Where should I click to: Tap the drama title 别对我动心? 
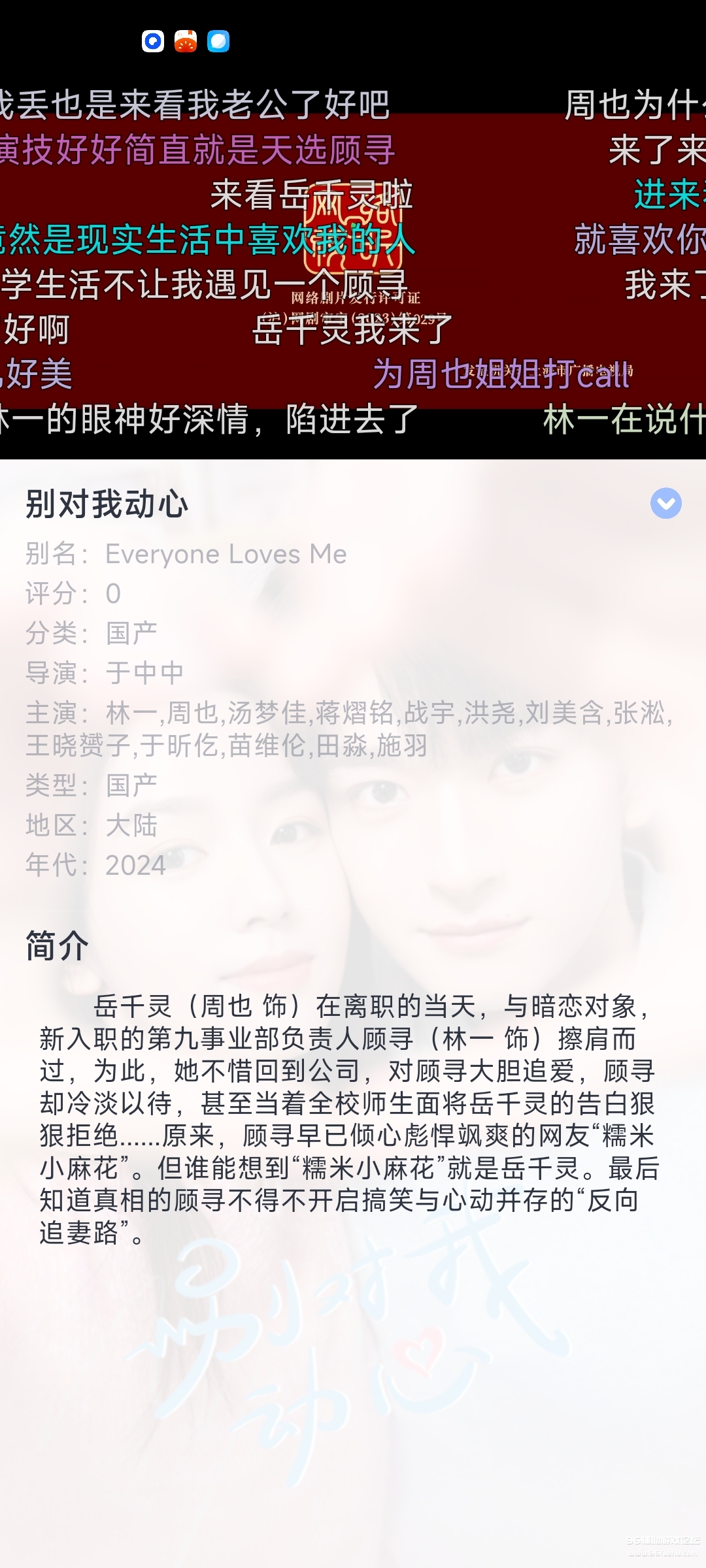click(107, 502)
